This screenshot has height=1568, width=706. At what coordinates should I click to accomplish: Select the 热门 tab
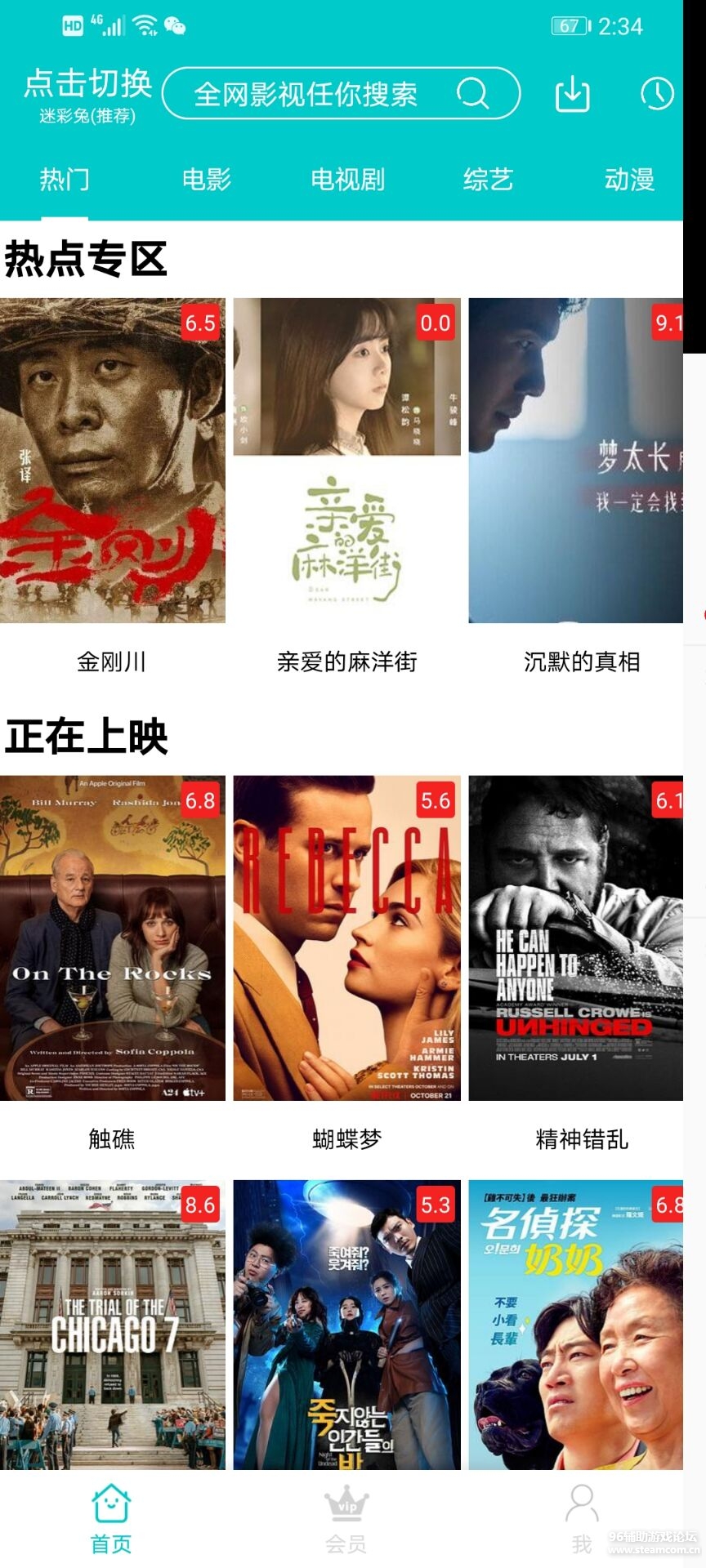click(65, 180)
